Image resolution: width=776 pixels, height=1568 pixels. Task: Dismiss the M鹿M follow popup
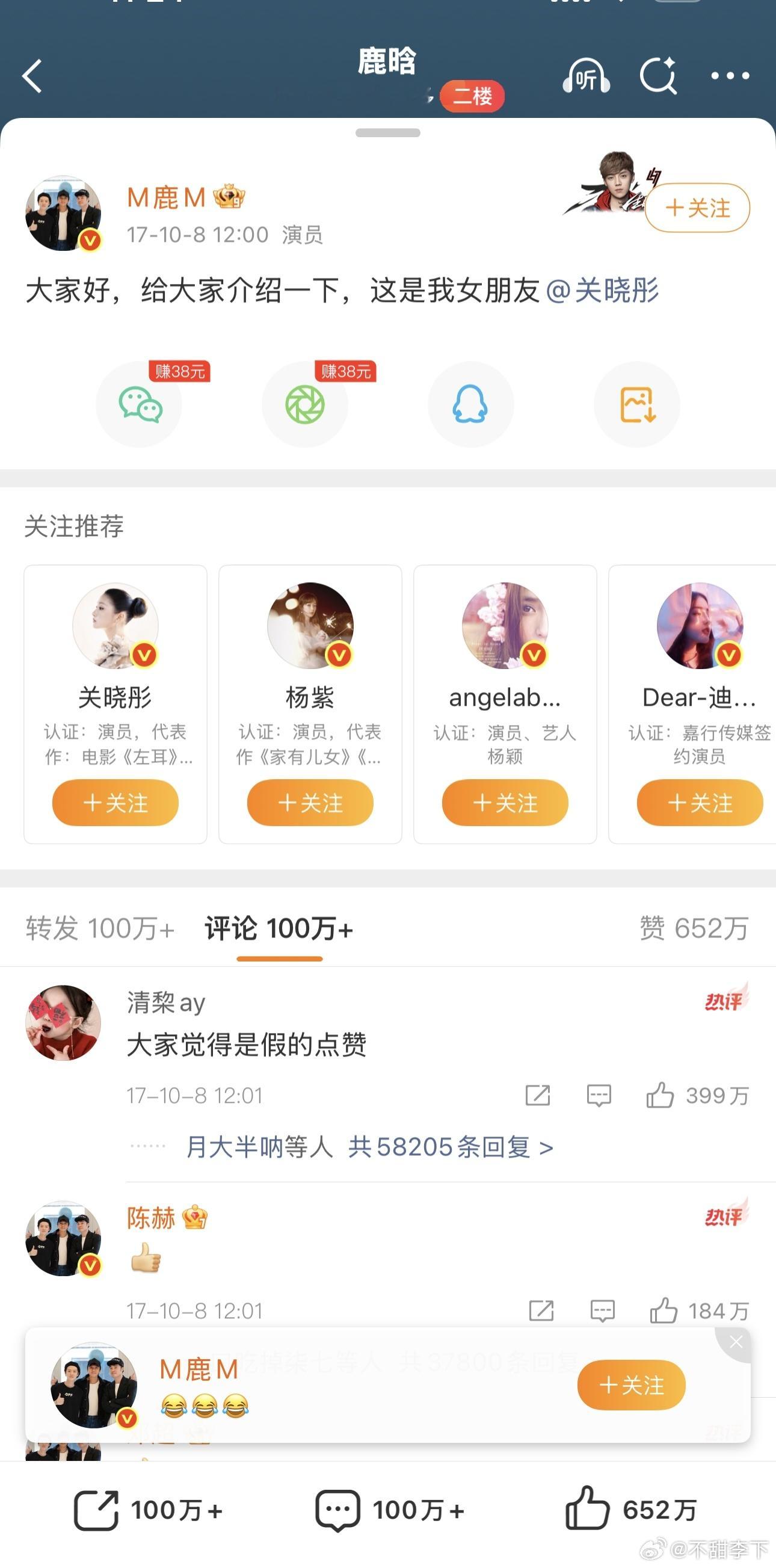coord(735,1342)
